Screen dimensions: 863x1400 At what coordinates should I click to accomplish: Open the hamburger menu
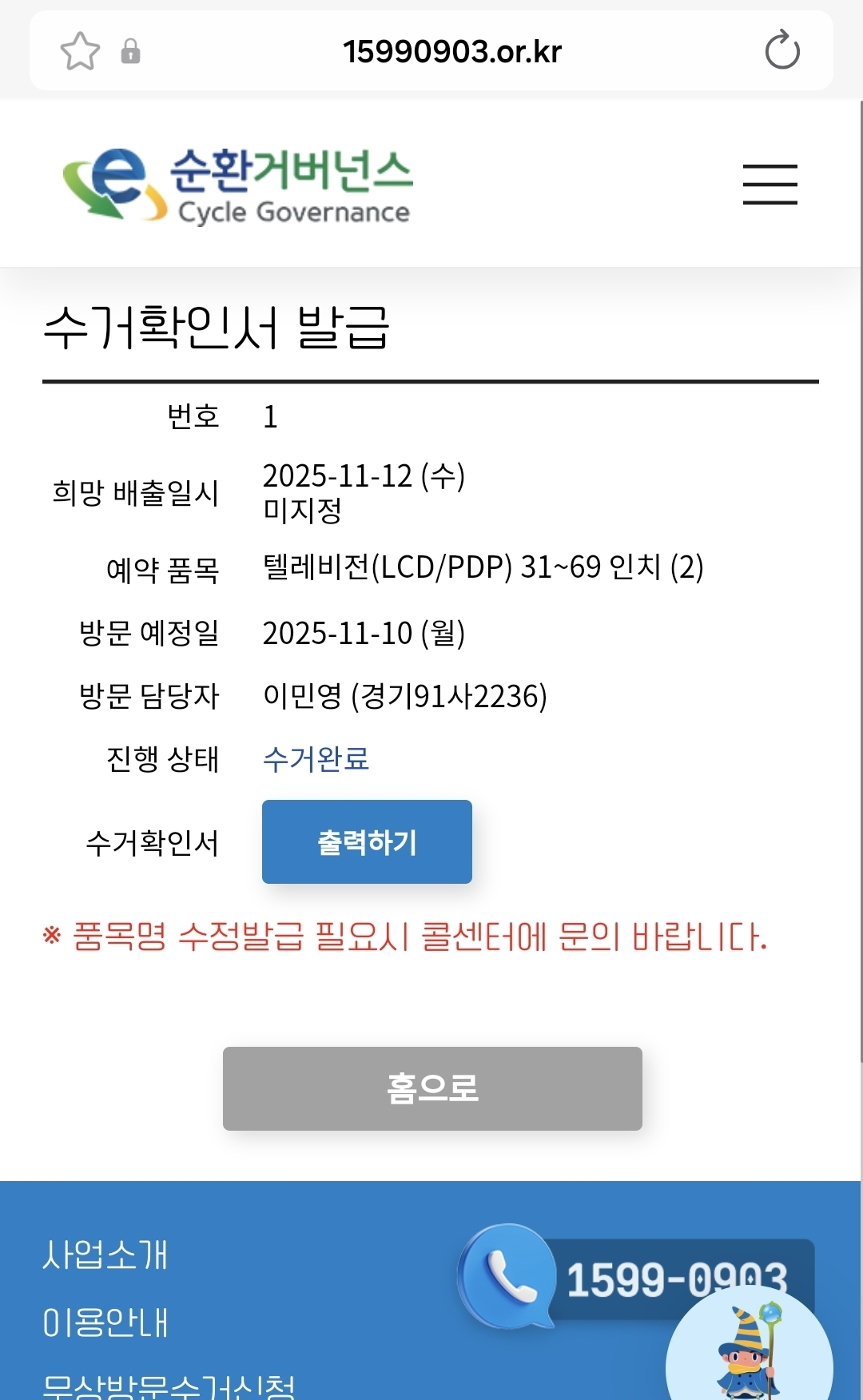pyautogui.click(x=770, y=185)
